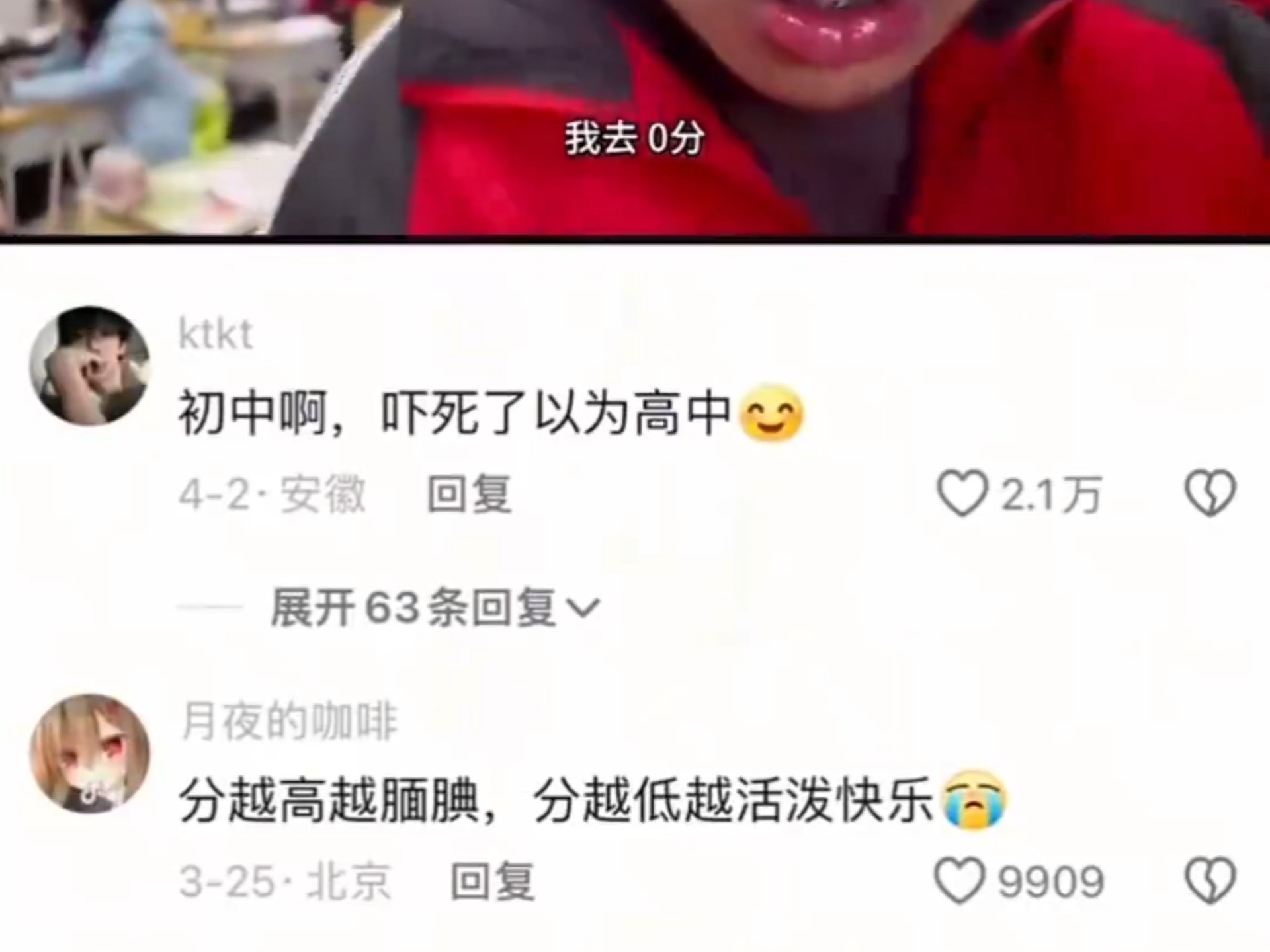Open 月夜的咖啡's profile avatar
This screenshot has width=1270, height=952.
click(x=89, y=753)
